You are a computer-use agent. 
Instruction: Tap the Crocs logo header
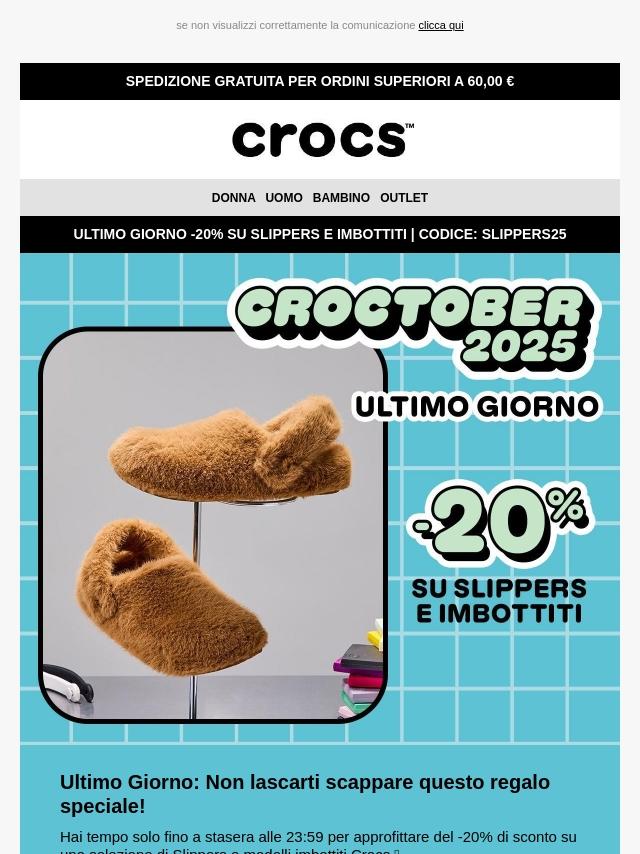pyautogui.click(x=322, y=140)
